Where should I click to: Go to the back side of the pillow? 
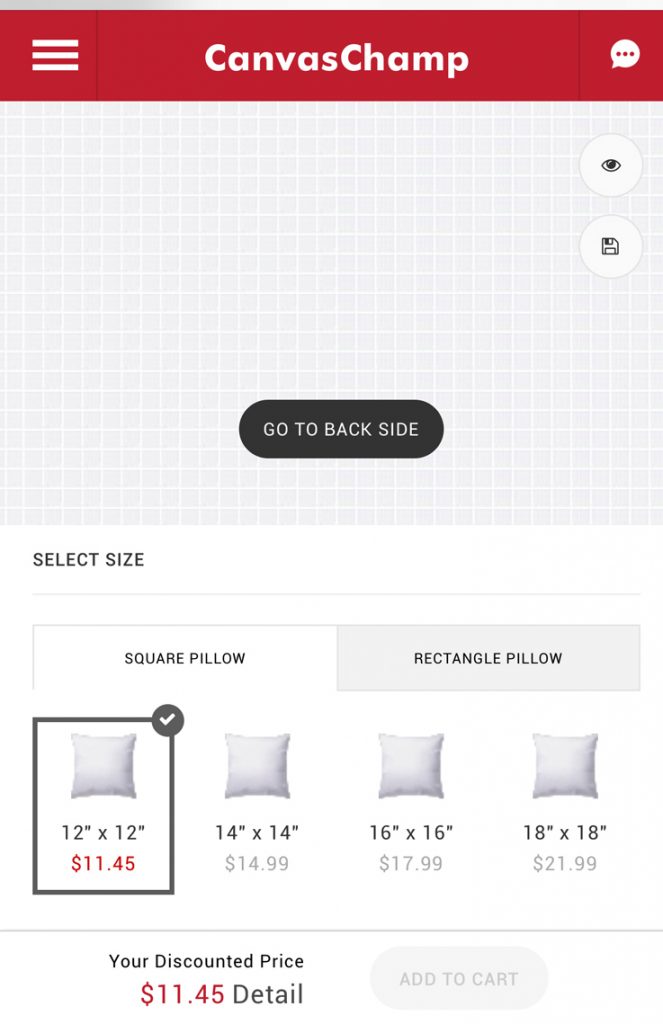(341, 429)
